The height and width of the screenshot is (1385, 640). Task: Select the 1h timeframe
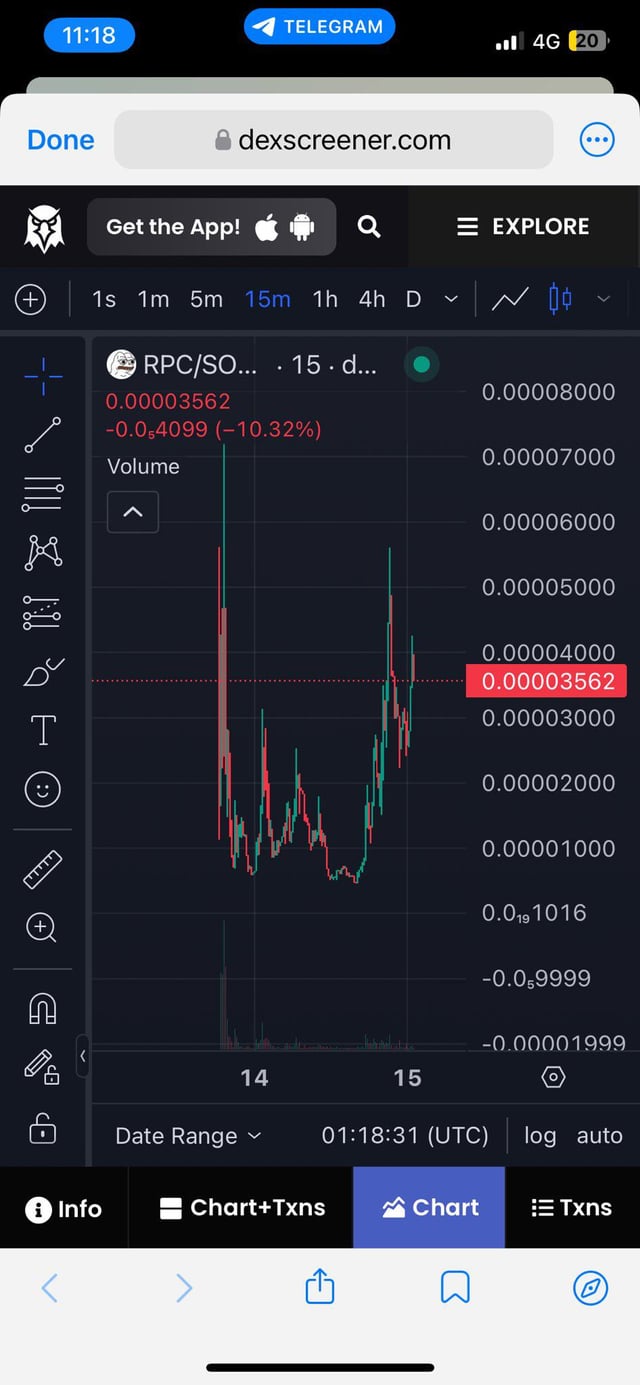coord(325,299)
